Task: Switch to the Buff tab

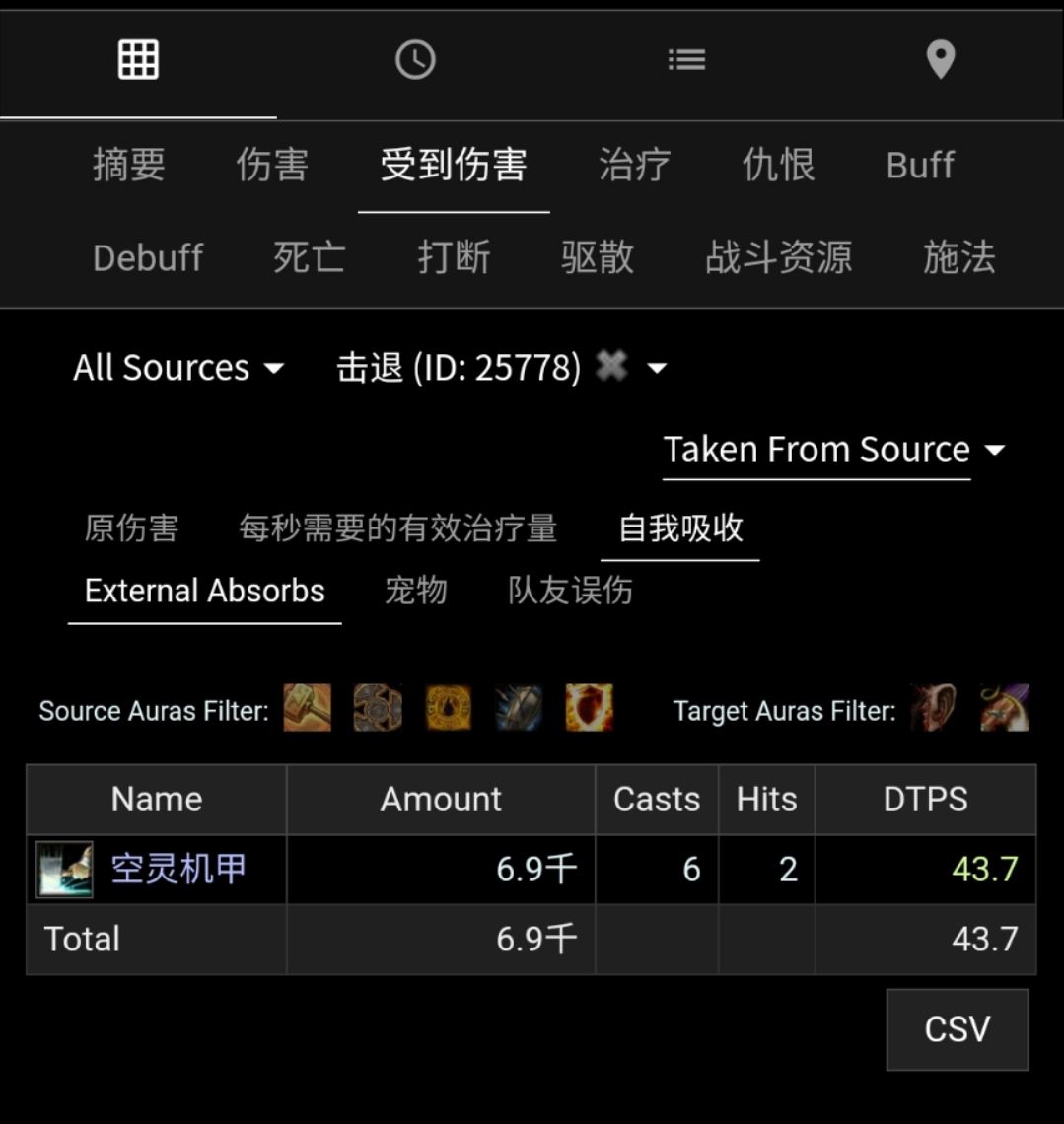Action: pos(920,165)
